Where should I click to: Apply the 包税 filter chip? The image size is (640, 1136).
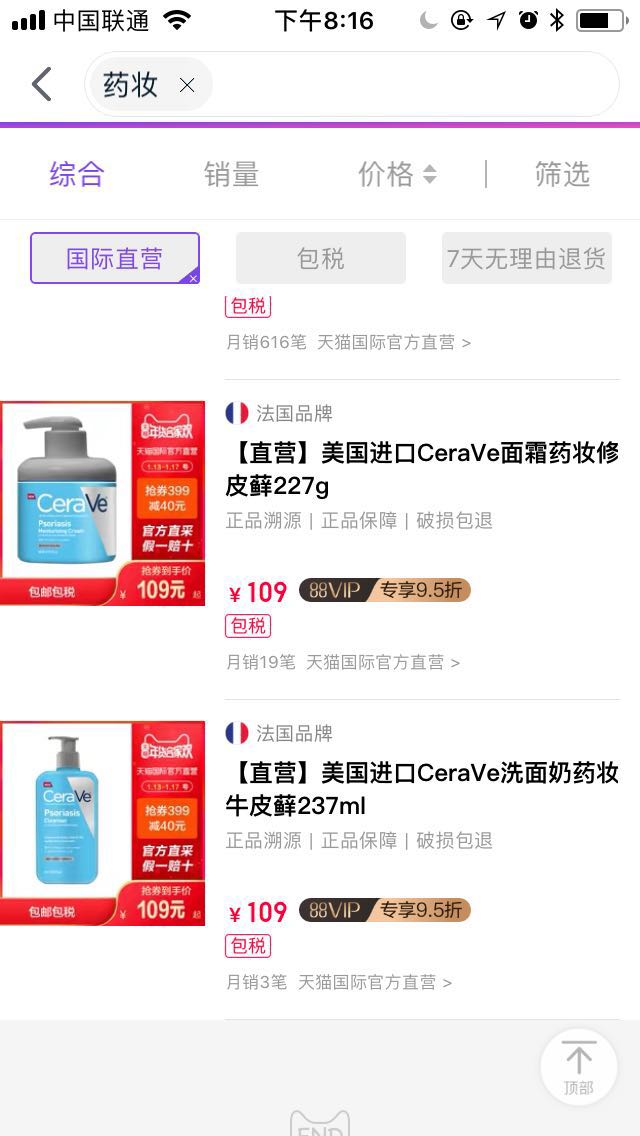tap(321, 259)
